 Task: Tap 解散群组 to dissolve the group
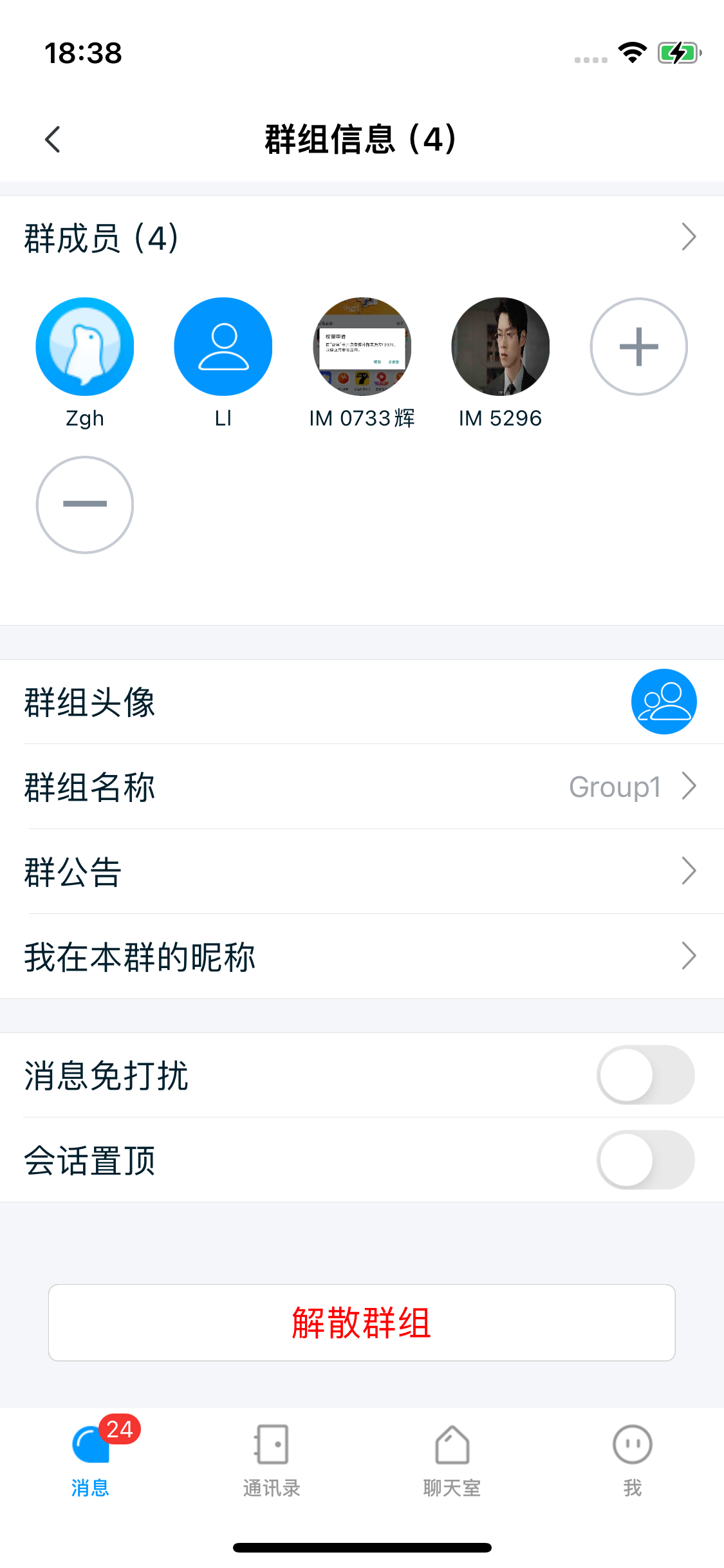pos(362,1322)
